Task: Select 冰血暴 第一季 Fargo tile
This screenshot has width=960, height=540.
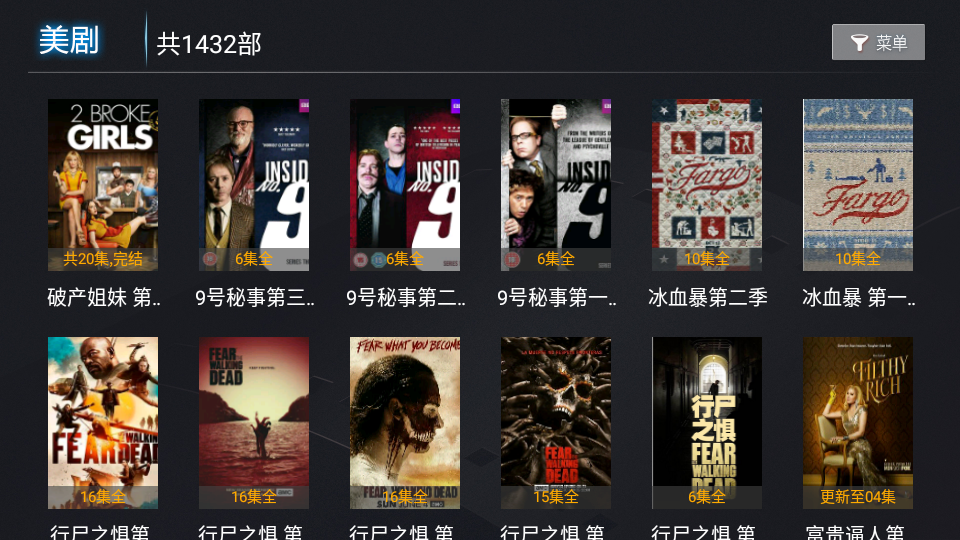Action: pyautogui.click(x=858, y=185)
